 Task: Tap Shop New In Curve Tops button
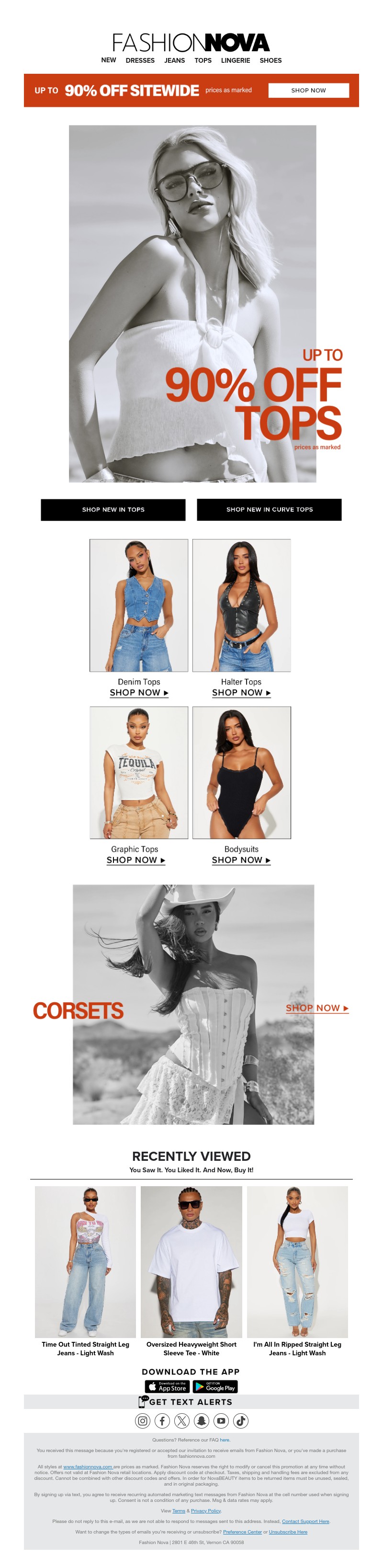click(x=270, y=509)
